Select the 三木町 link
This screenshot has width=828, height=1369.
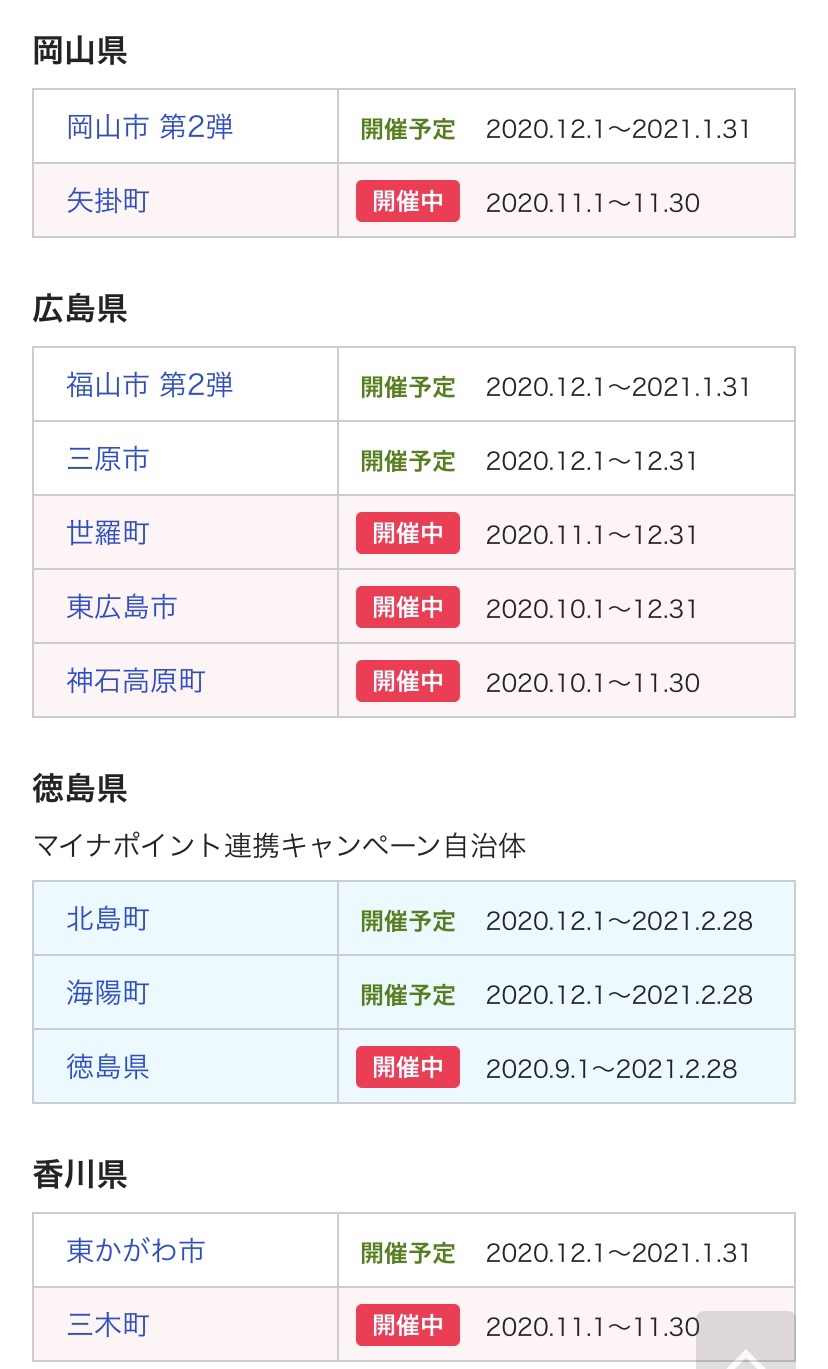click(108, 1325)
